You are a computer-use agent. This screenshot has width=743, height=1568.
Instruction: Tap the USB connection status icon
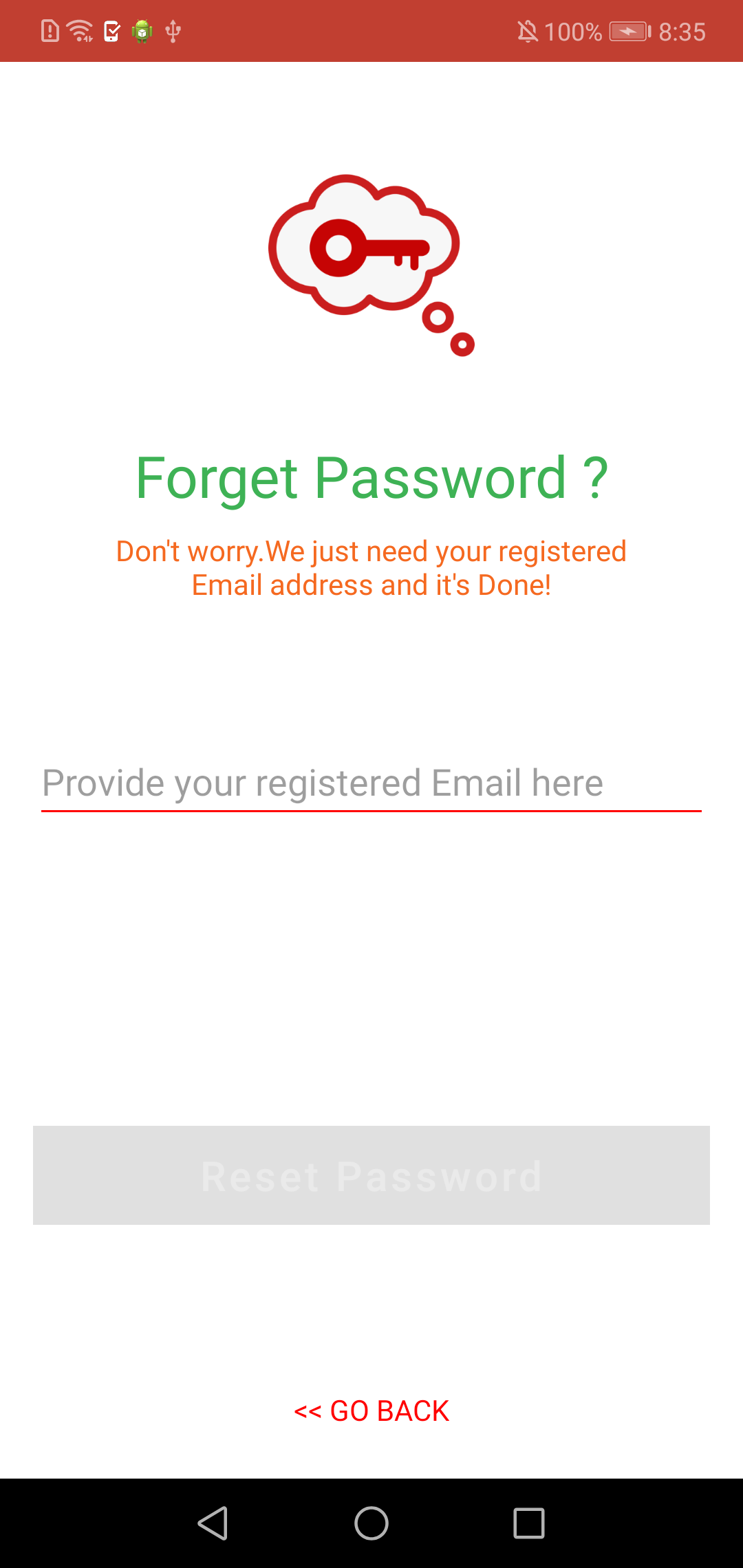pos(173,31)
